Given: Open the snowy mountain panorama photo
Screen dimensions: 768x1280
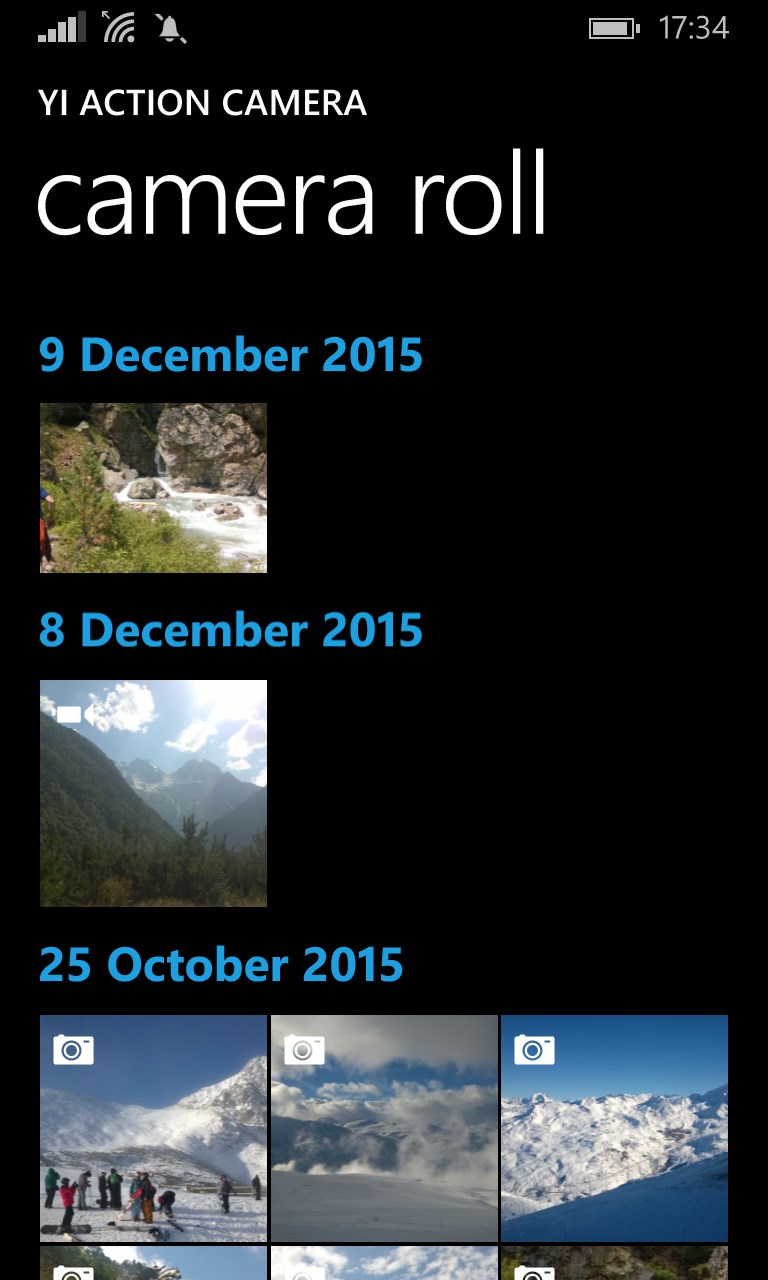Looking at the screenshot, I should click(614, 1127).
